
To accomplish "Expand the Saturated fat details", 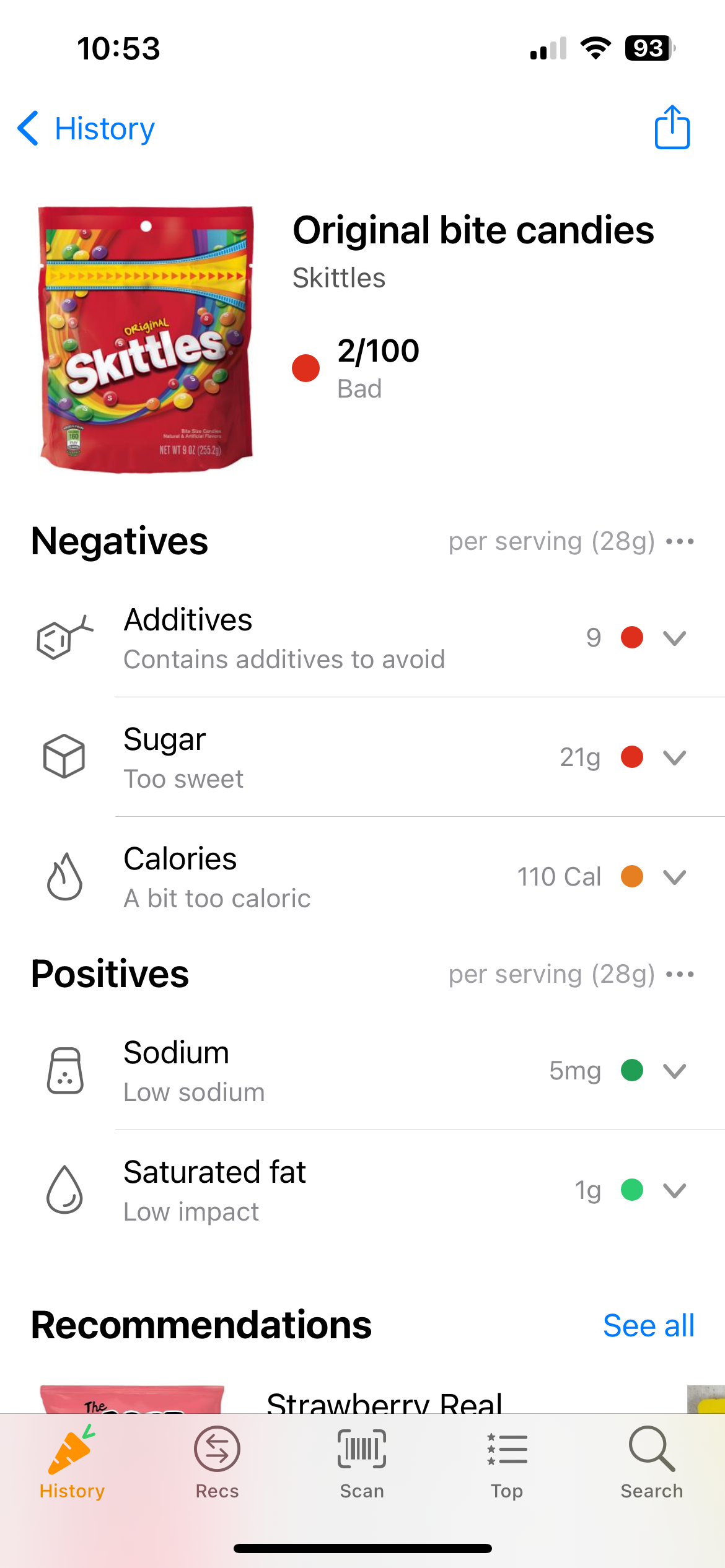I will [674, 1190].
